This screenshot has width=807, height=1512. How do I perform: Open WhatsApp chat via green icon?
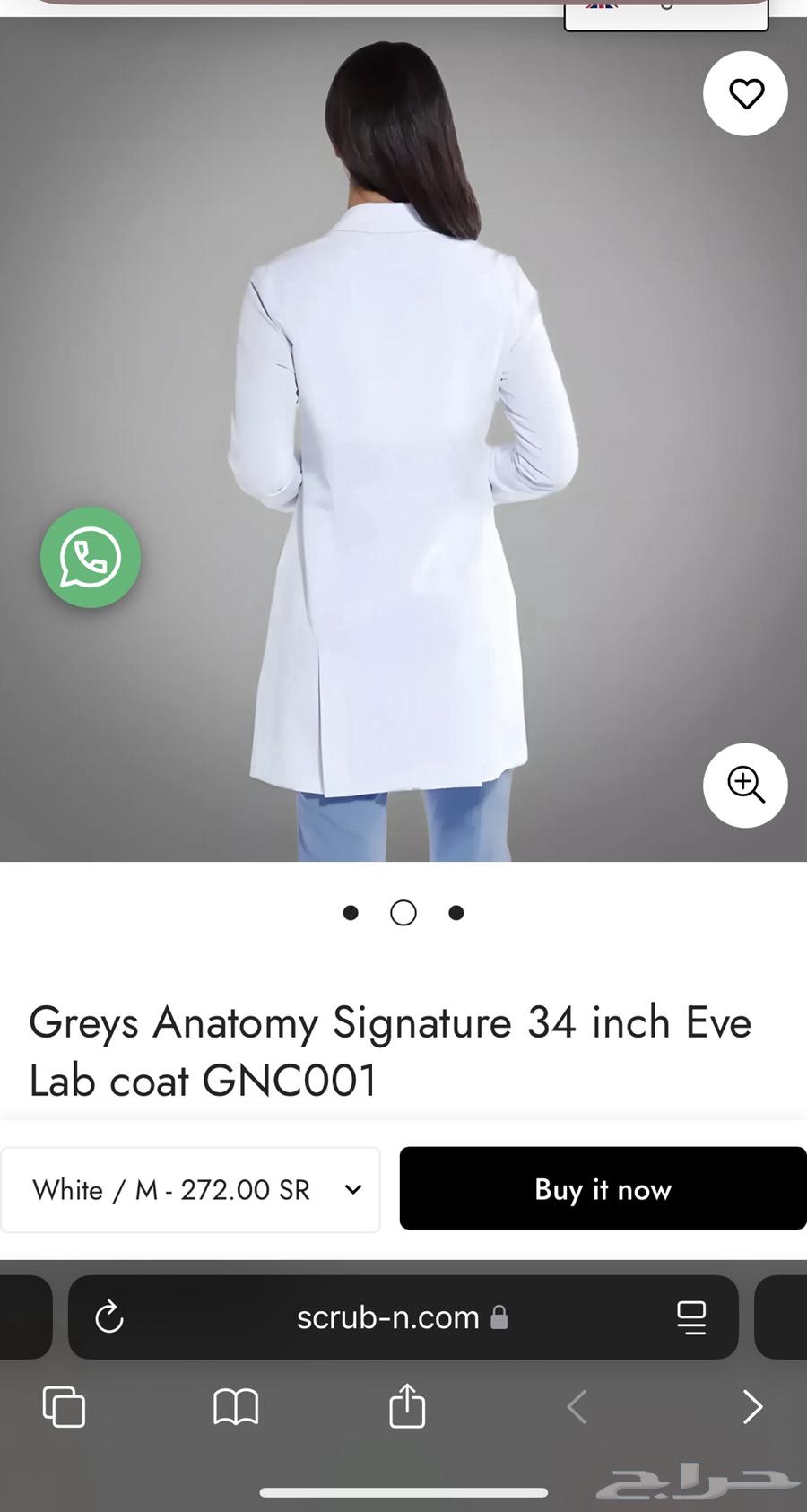pos(90,557)
